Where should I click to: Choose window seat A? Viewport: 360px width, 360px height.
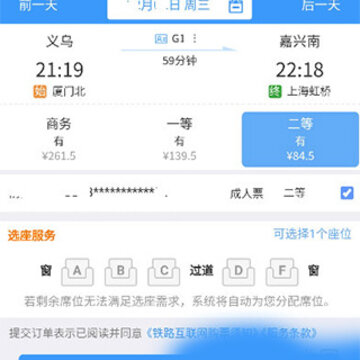[x=77, y=272]
